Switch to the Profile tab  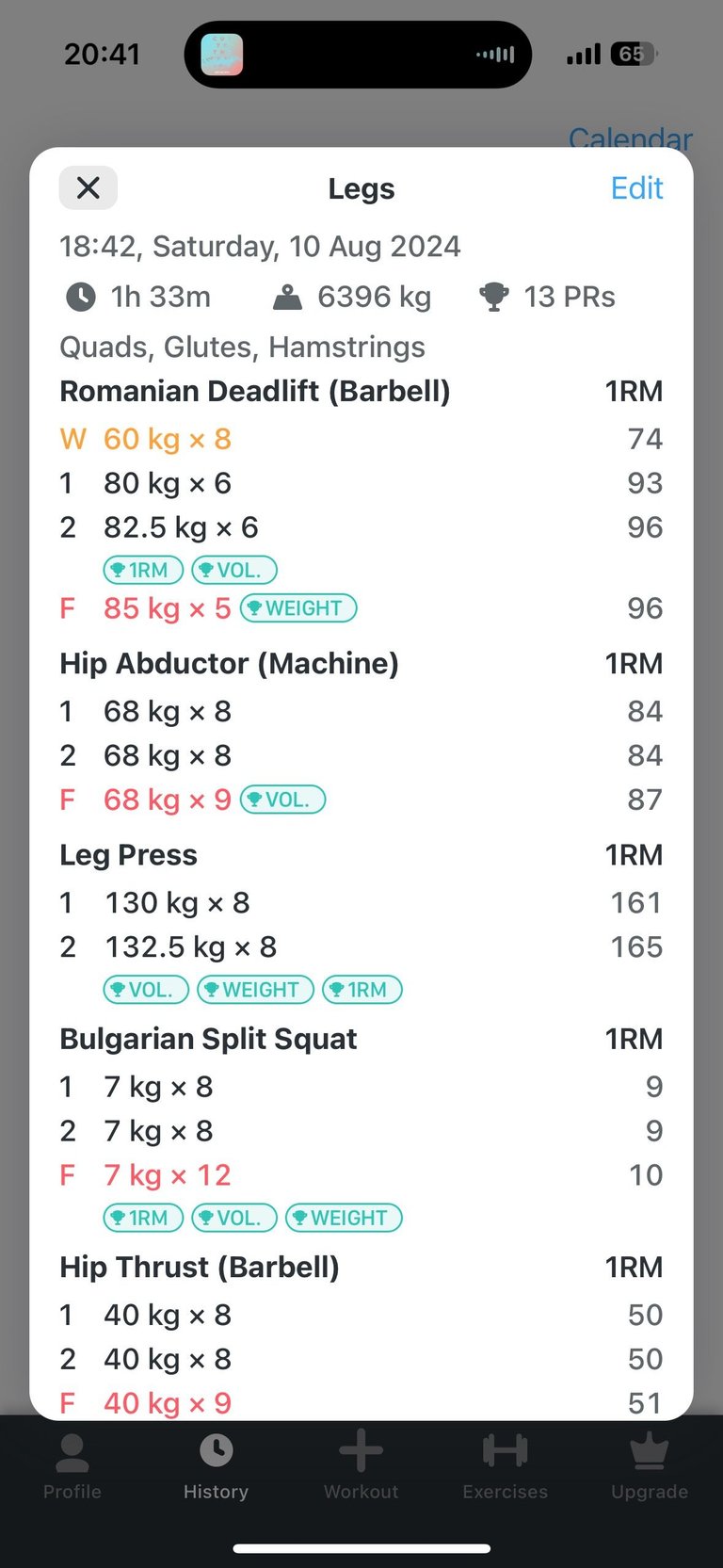(72, 1466)
